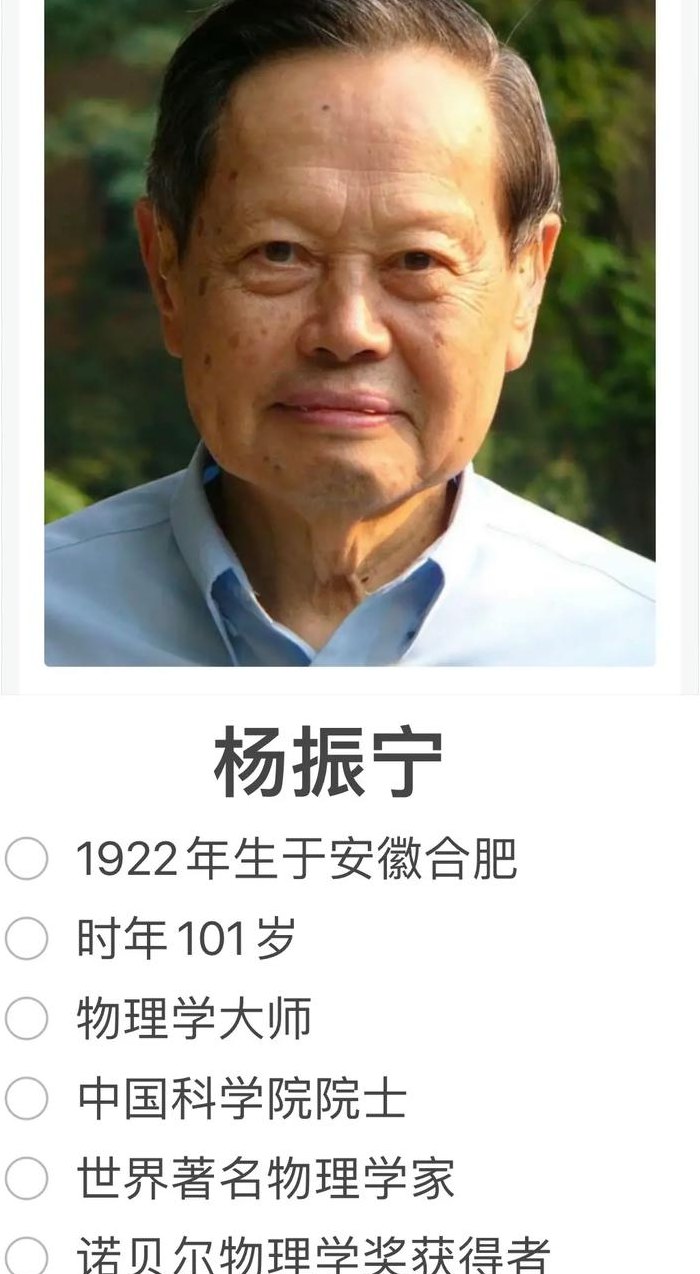Check off the 1922年生于安徽合肥 item
The image size is (700, 1274).
[26, 859]
